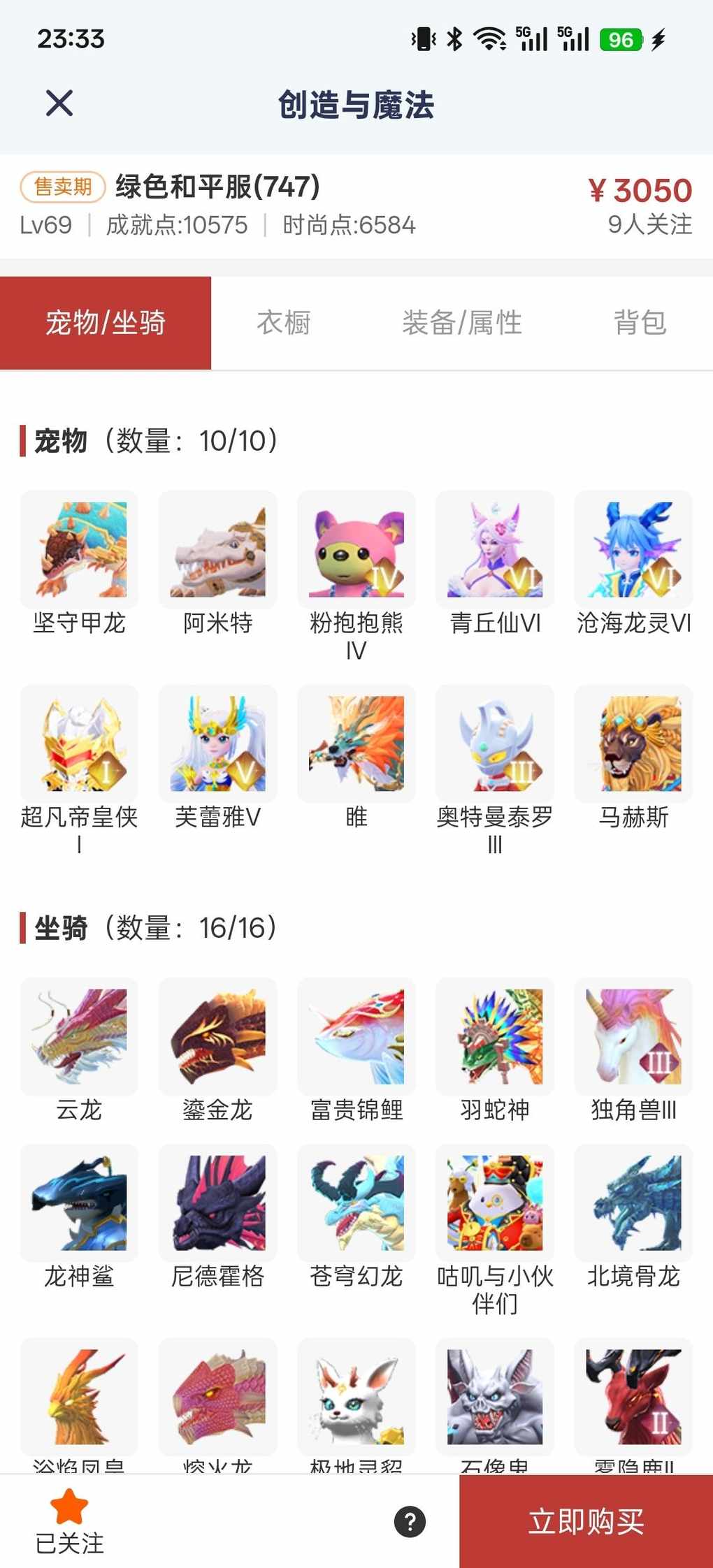
Task: Close the 创造与魔法 listing page
Action: [59, 103]
